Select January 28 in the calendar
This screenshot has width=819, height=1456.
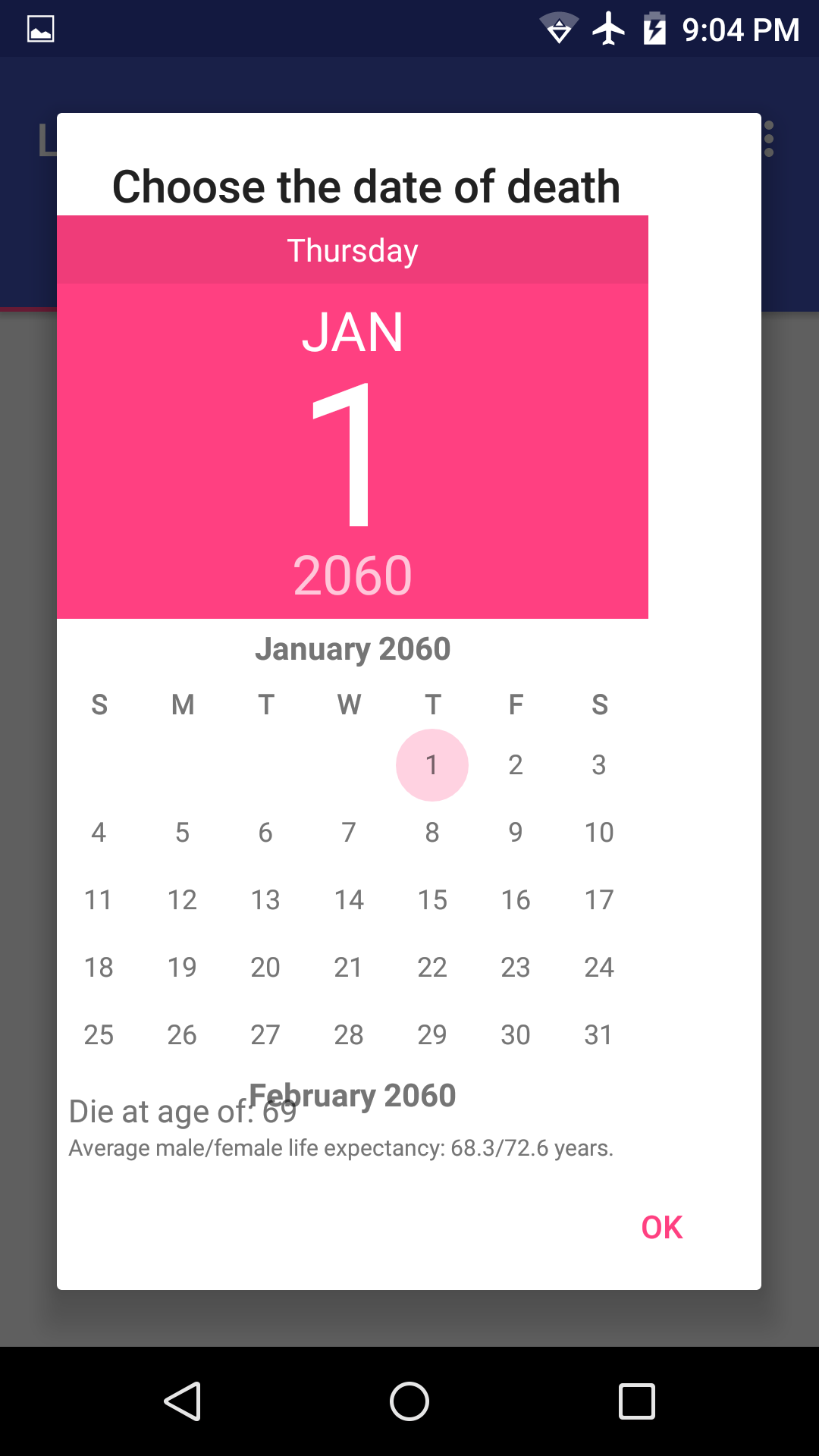point(349,1035)
